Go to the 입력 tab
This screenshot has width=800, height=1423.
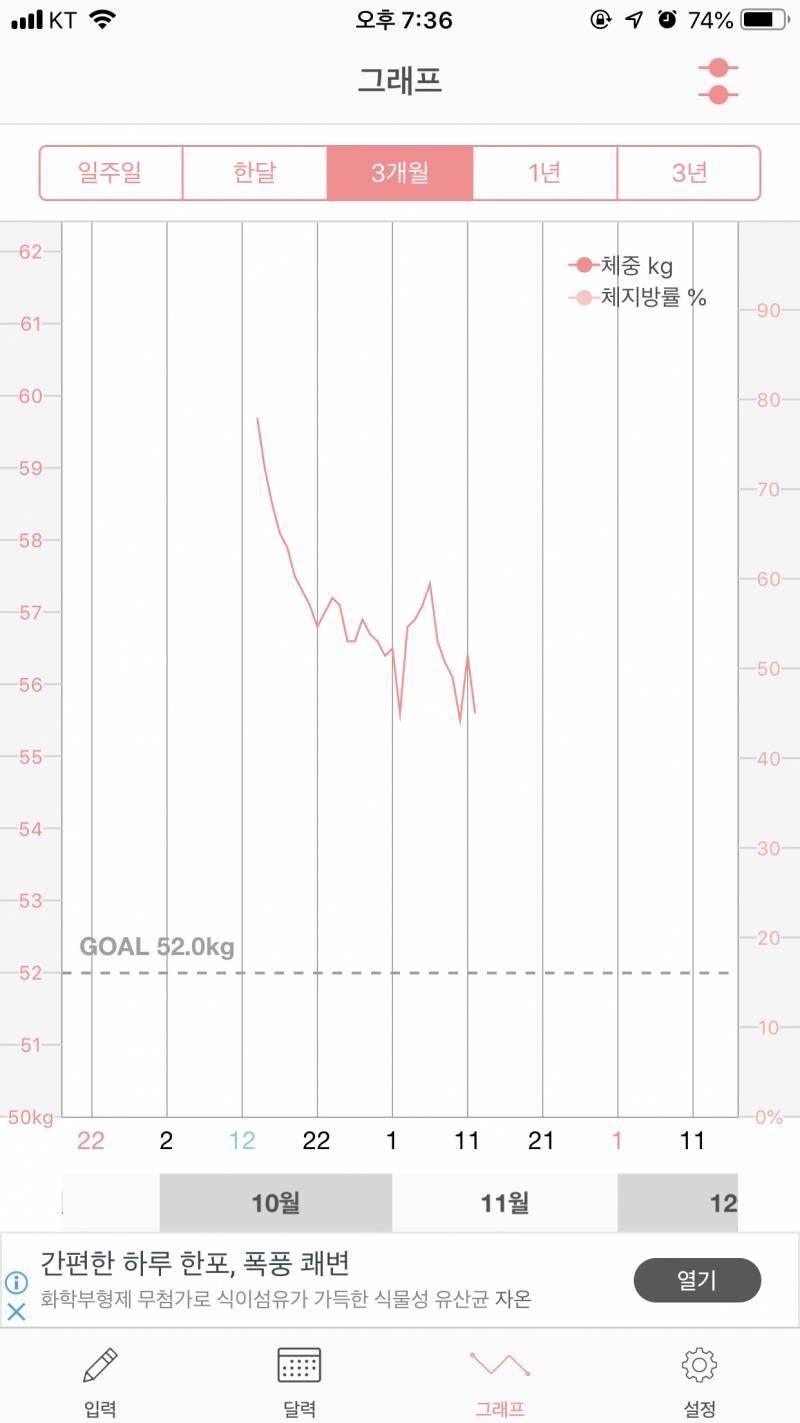pos(100,1382)
